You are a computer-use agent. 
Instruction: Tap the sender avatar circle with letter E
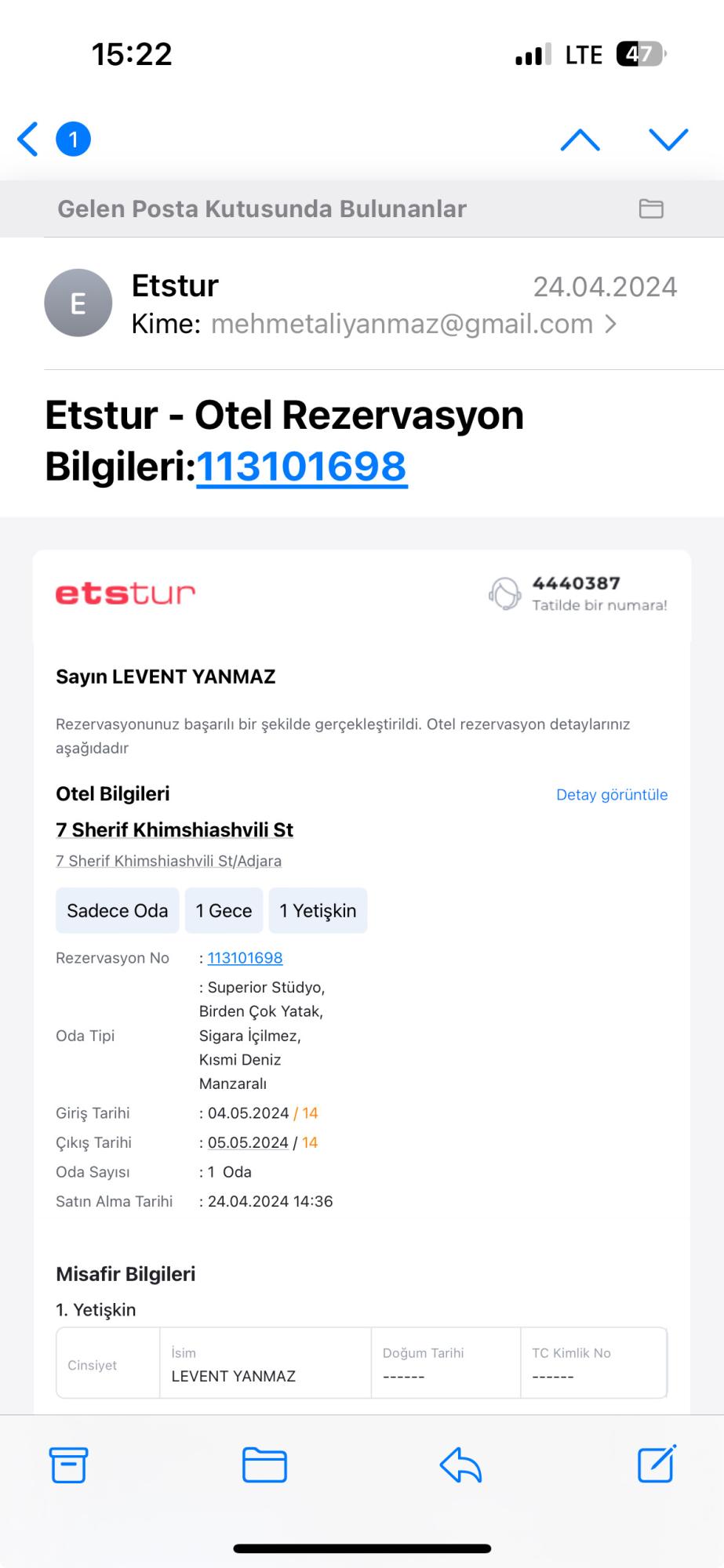pos(78,302)
